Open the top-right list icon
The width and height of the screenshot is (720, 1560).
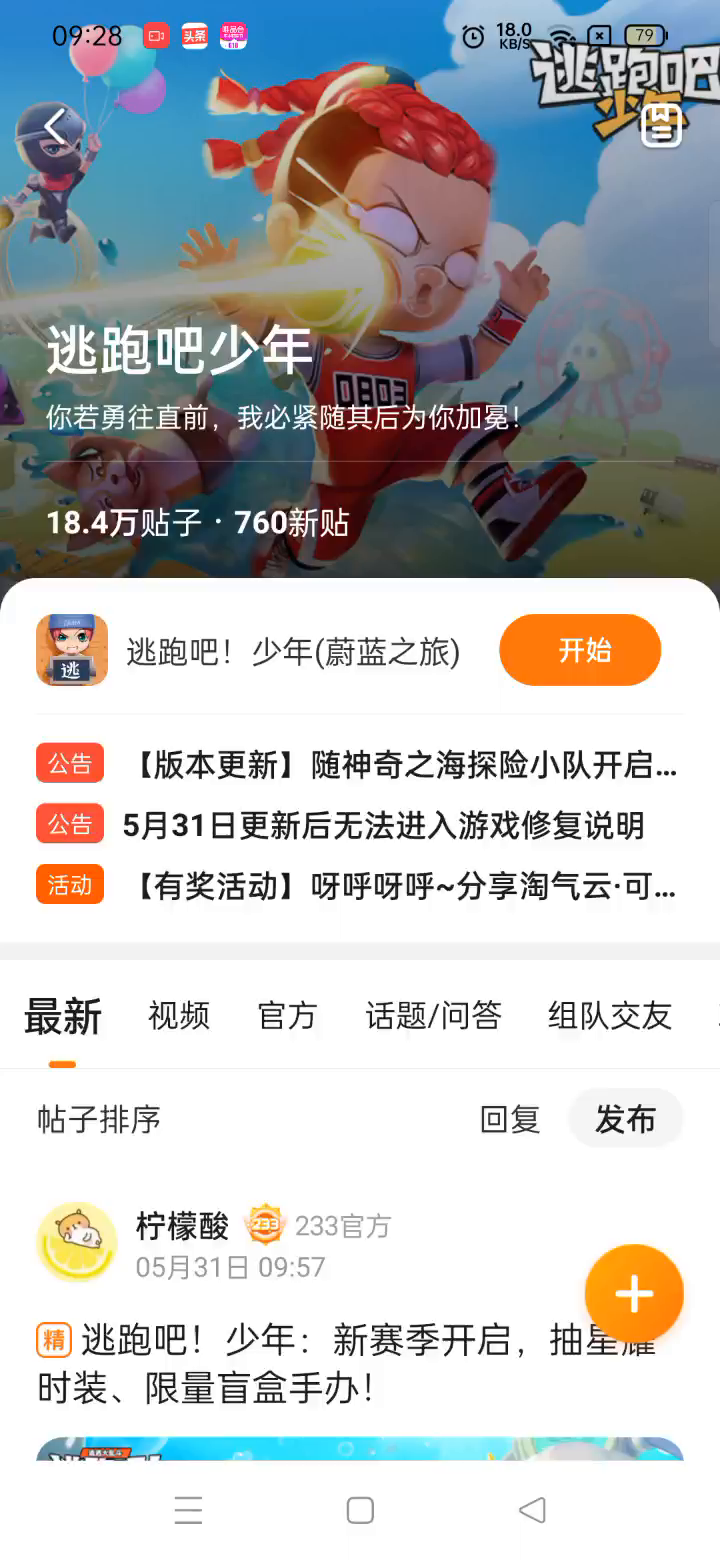click(x=661, y=126)
